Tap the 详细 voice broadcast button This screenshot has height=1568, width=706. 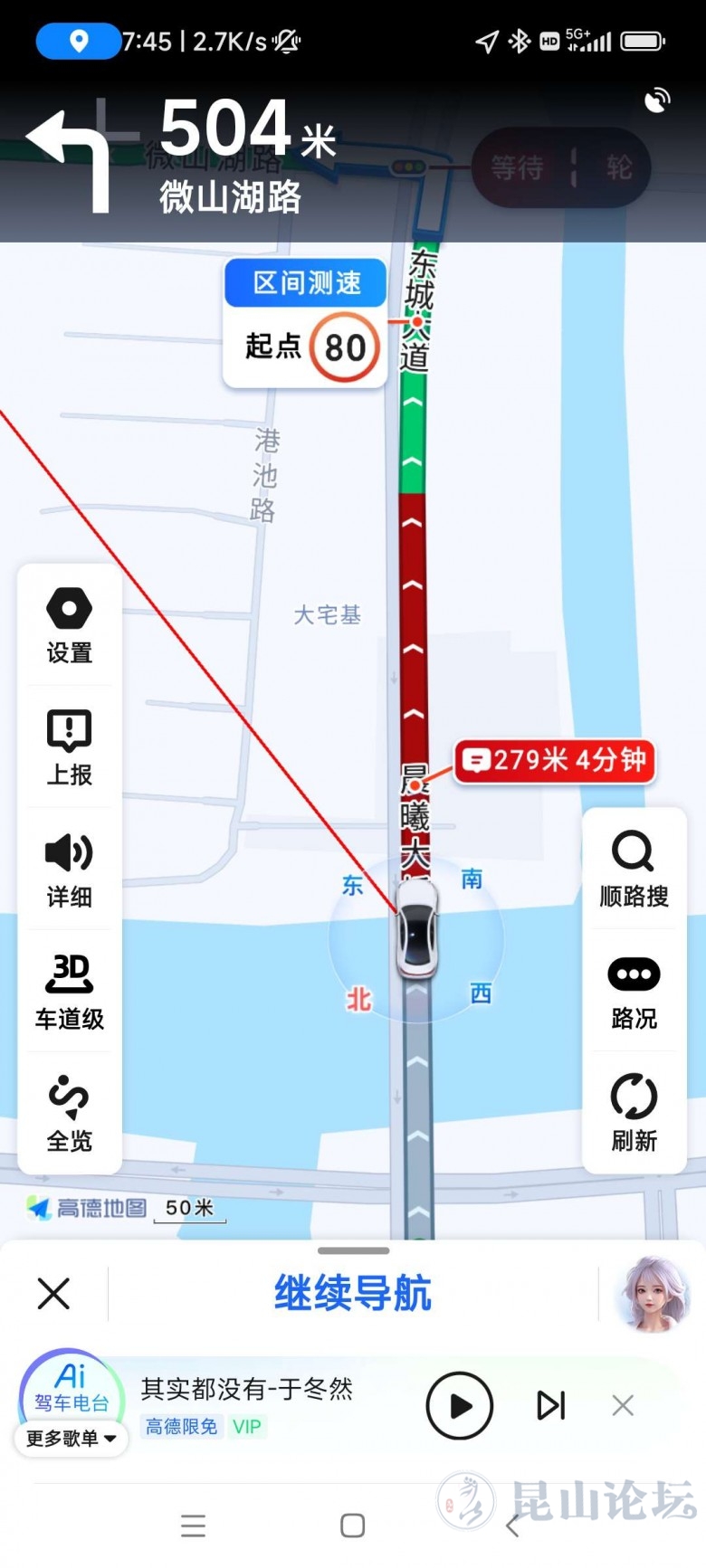pyautogui.click(x=70, y=869)
